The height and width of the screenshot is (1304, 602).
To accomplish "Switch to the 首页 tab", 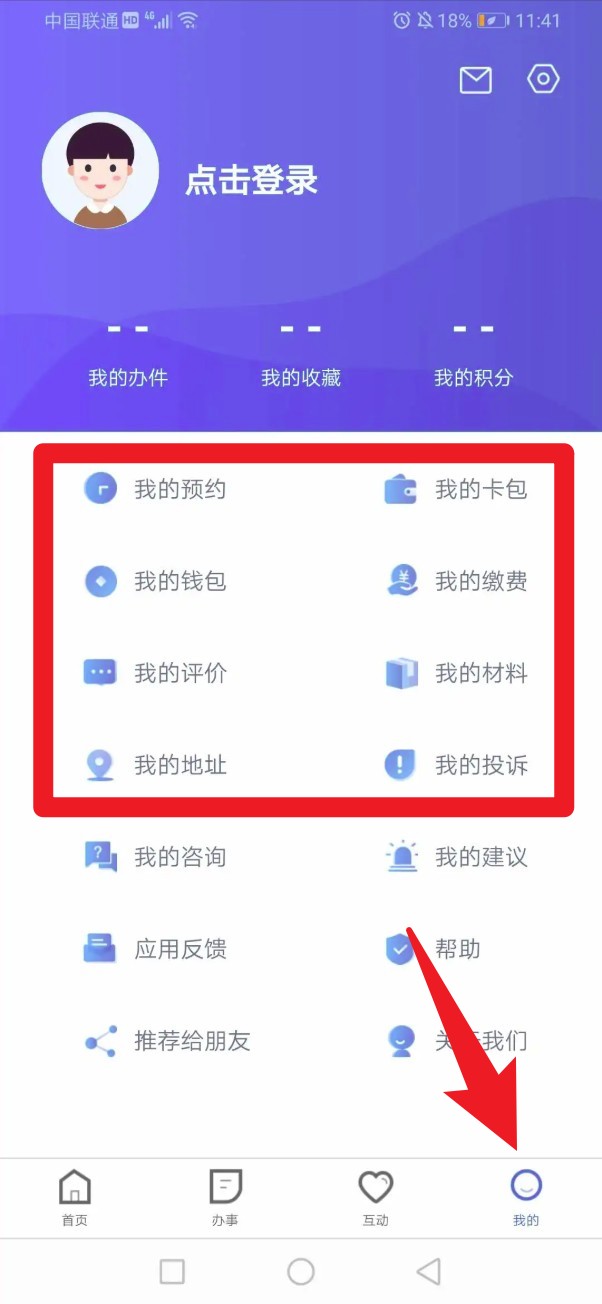I will tap(75, 1197).
